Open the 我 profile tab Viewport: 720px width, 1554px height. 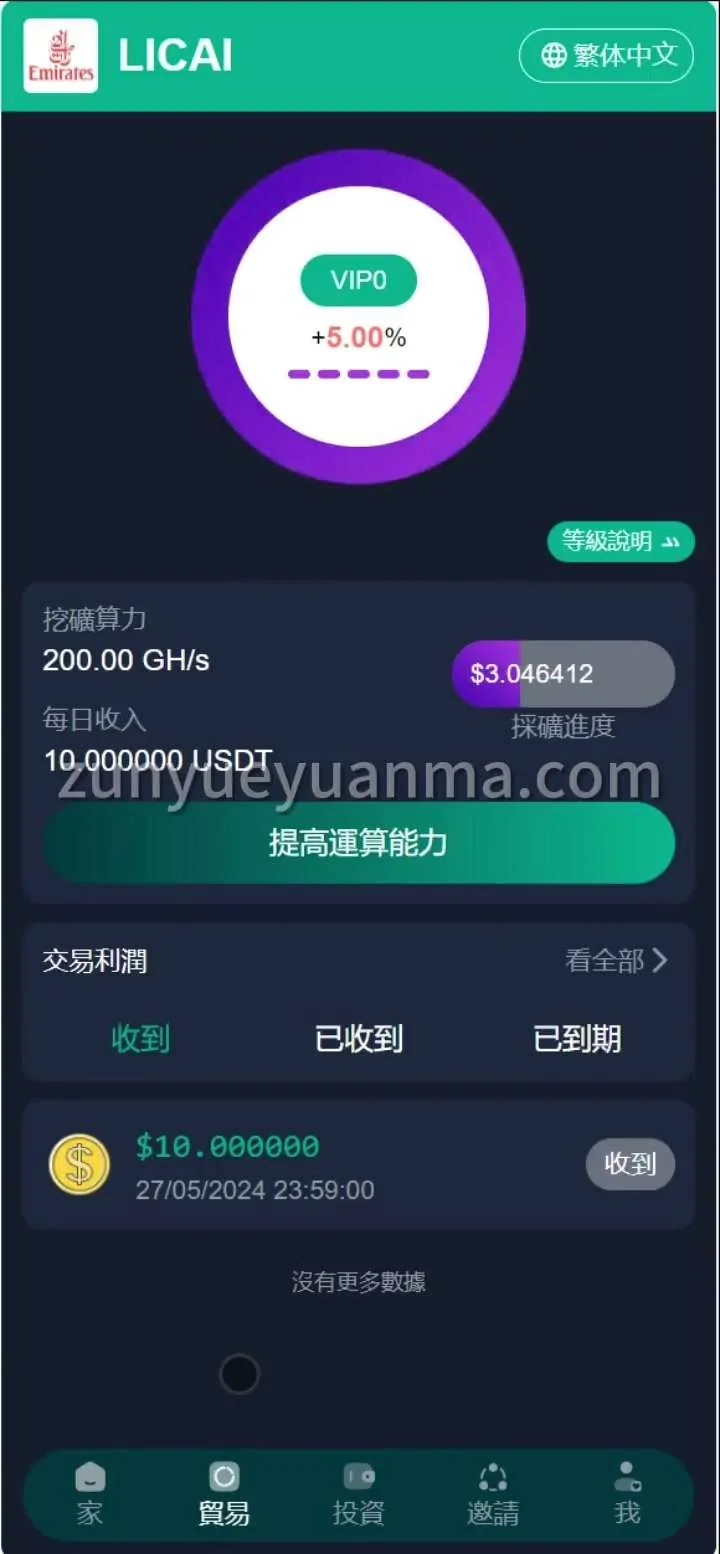coord(627,1494)
